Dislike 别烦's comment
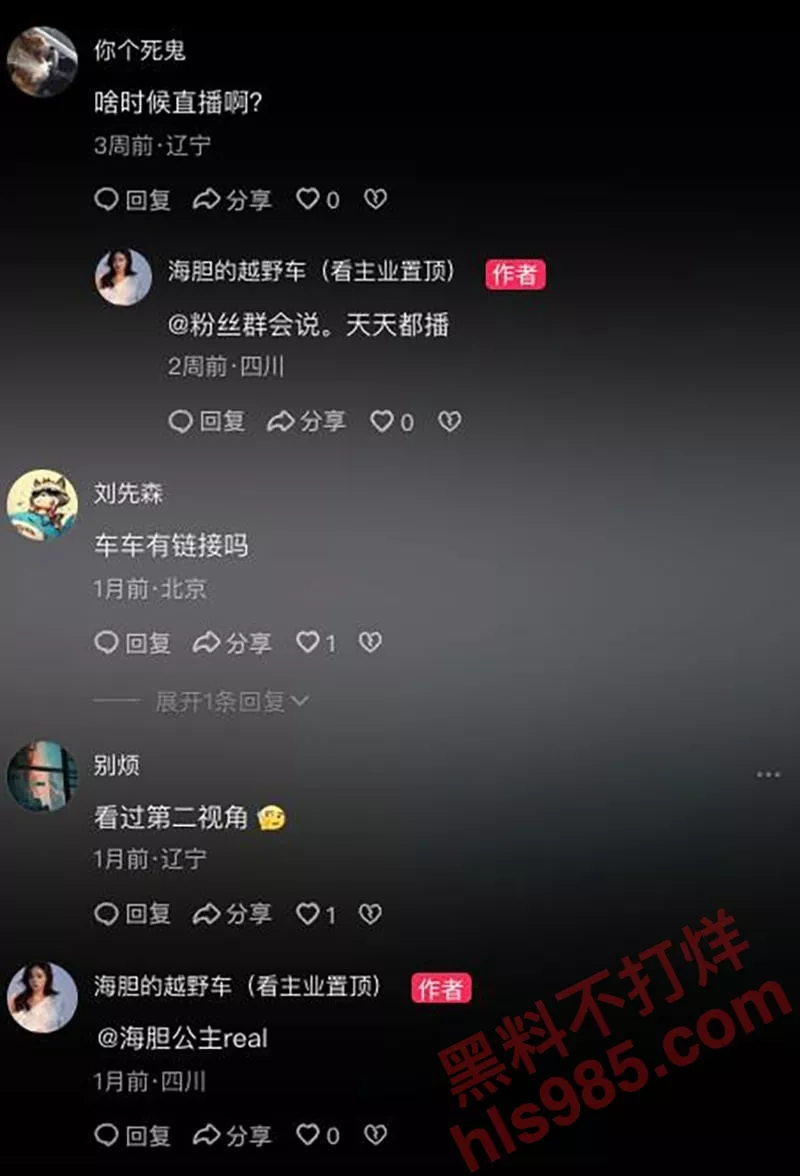 click(x=370, y=914)
